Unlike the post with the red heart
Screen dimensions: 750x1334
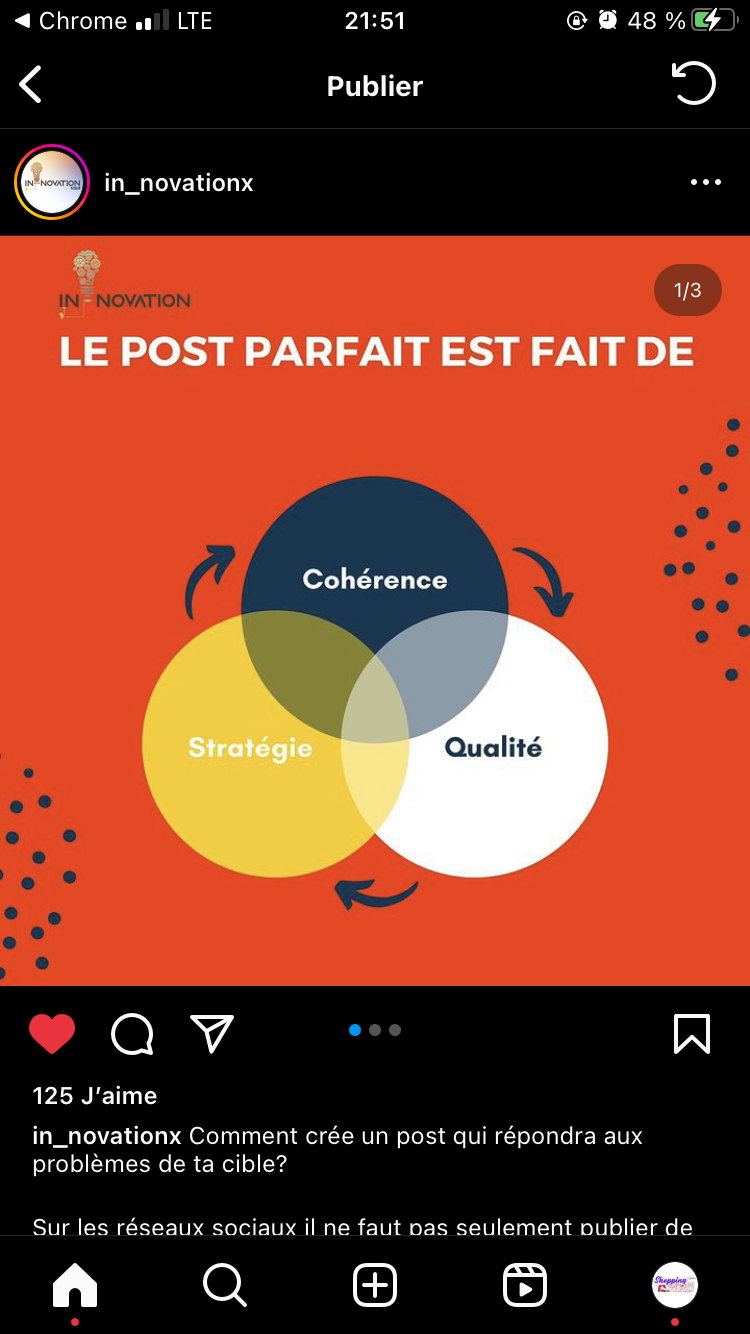(52, 1034)
